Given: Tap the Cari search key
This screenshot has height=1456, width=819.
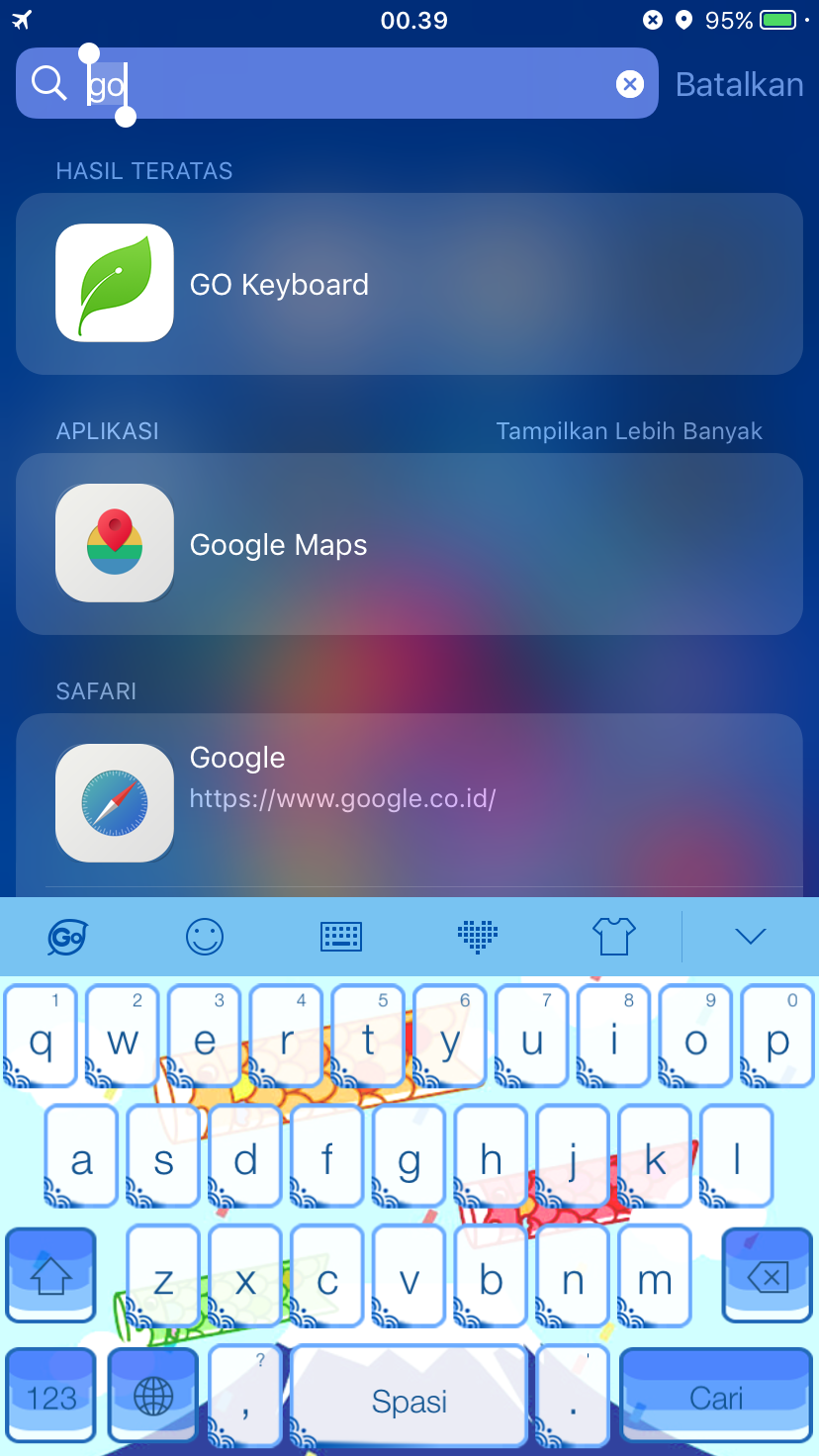Looking at the screenshot, I should pyautogui.click(x=716, y=1397).
